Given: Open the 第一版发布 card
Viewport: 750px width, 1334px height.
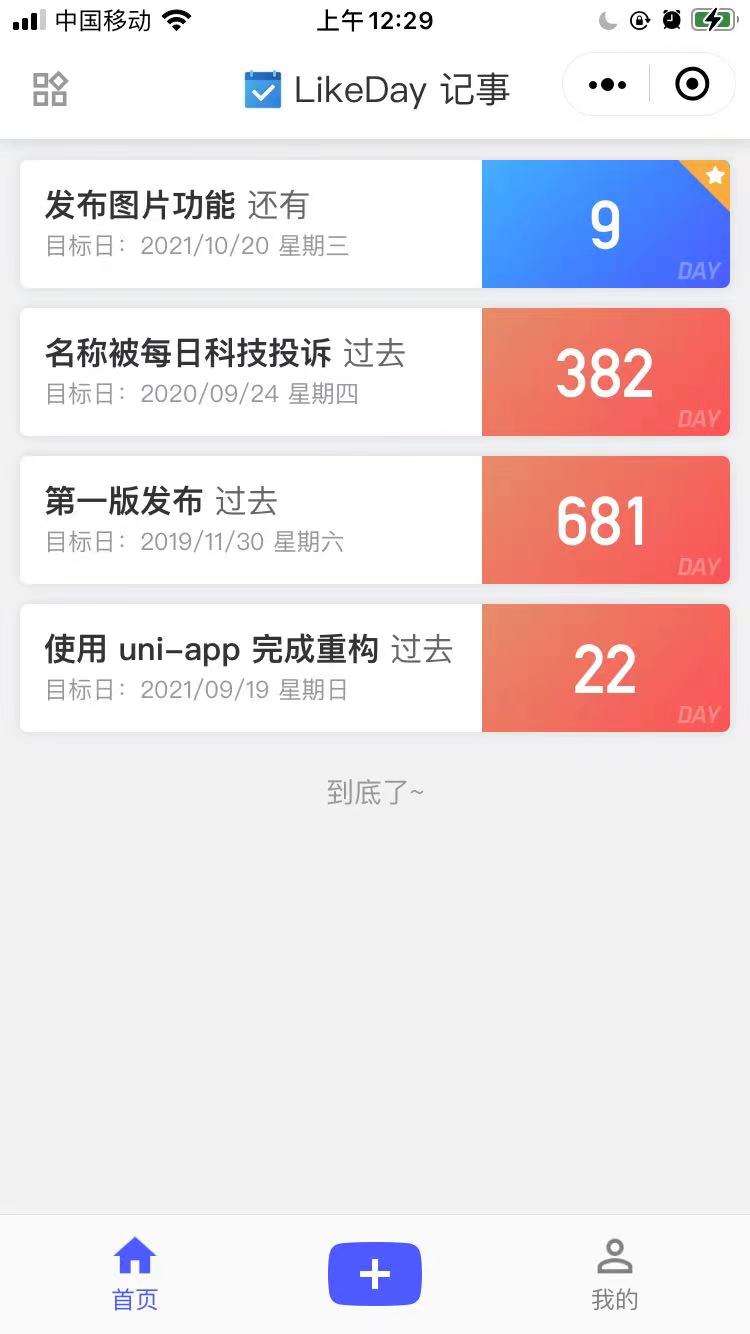Looking at the screenshot, I should click(374, 520).
